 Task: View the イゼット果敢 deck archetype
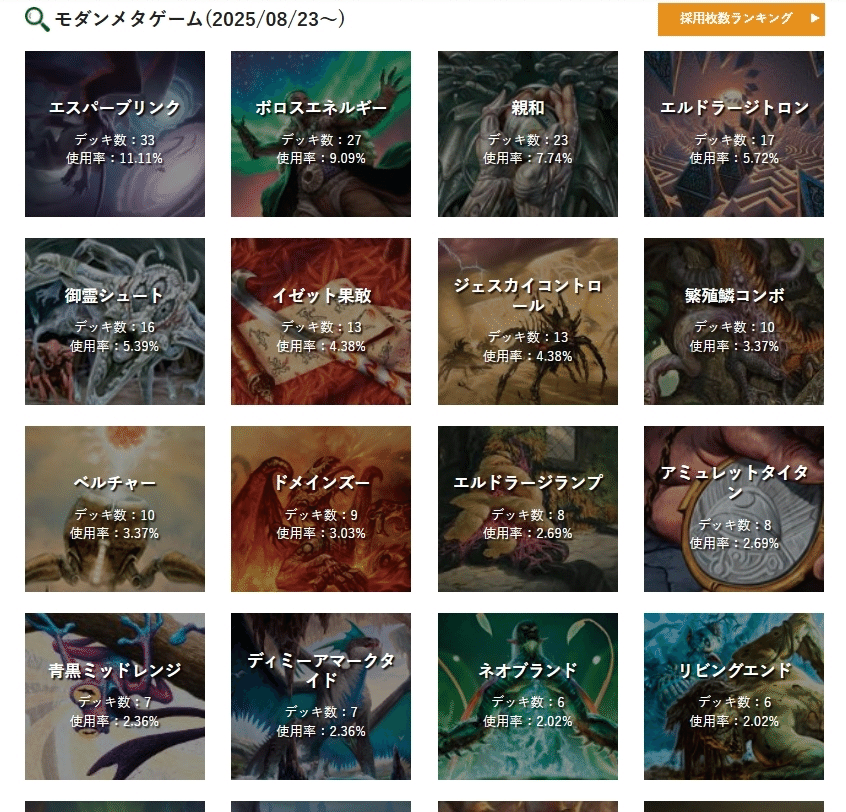(321, 321)
